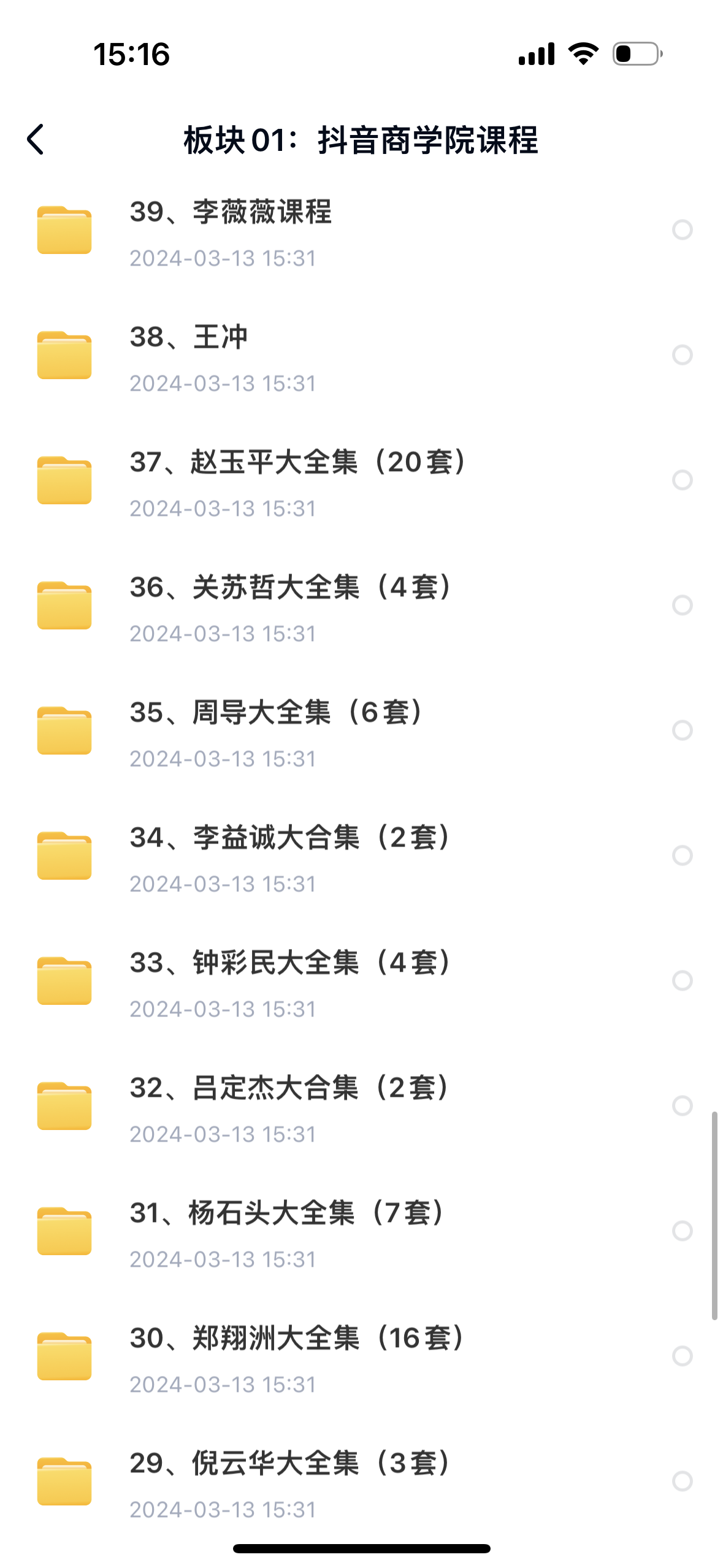Tick the circle beside 32、吕定杰大合集

(x=682, y=1105)
